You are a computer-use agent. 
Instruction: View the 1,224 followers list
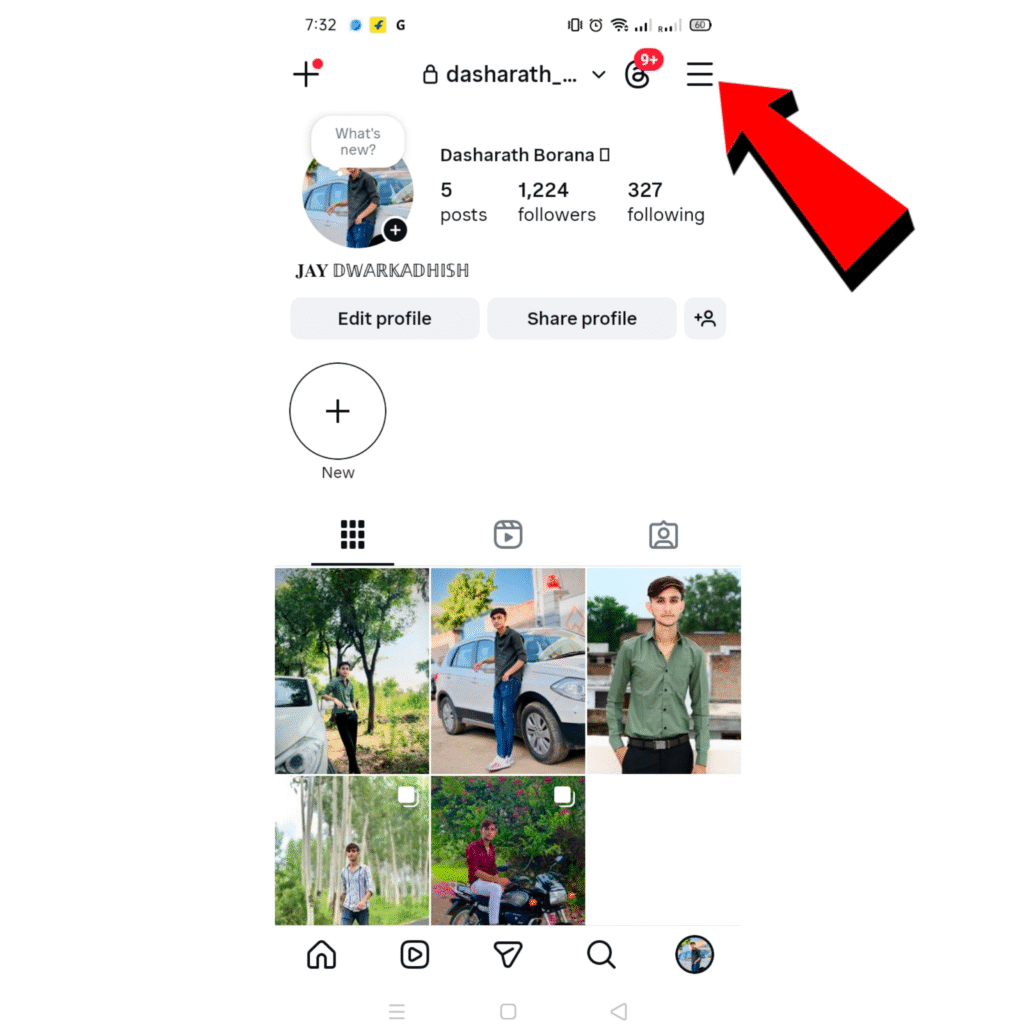[x=556, y=201]
